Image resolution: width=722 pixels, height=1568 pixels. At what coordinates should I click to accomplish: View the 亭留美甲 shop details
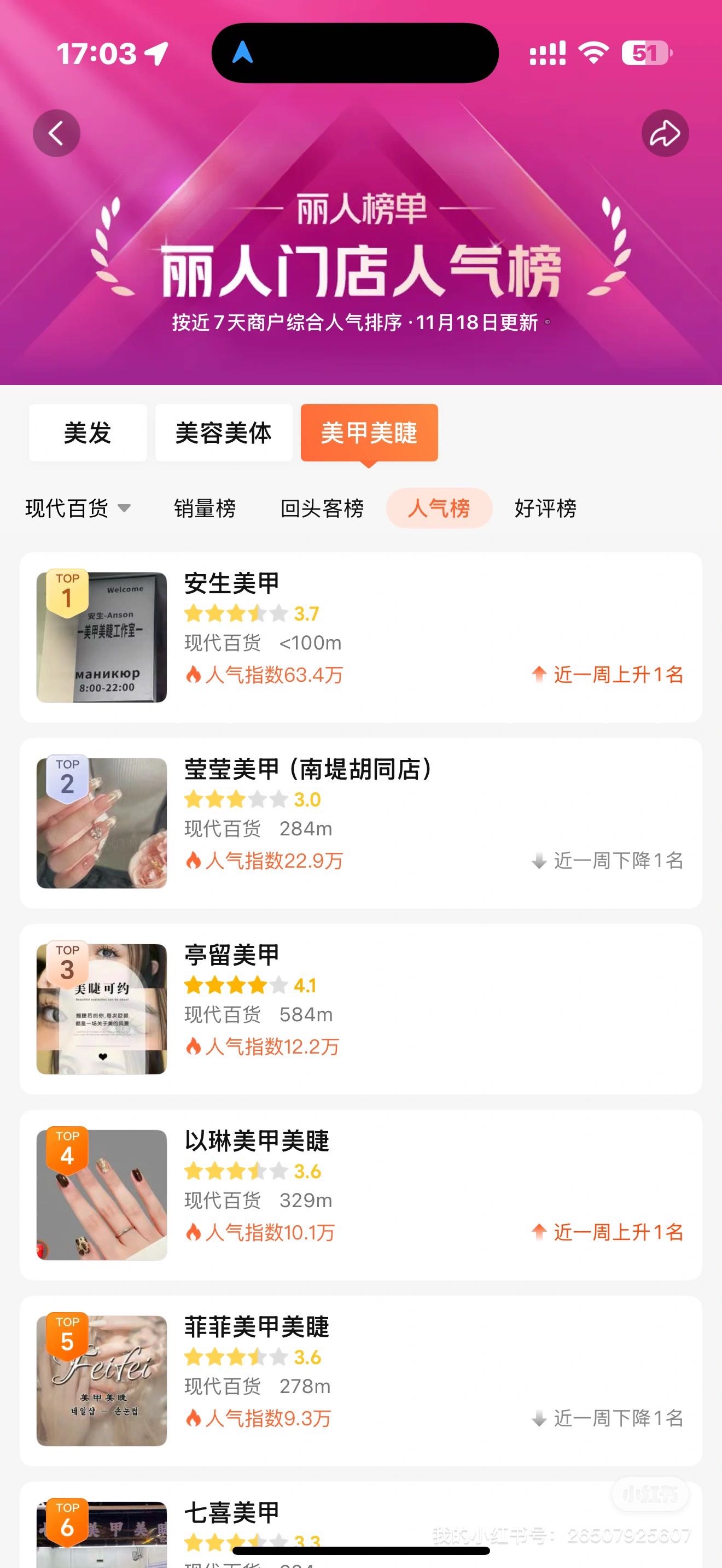click(360, 1009)
